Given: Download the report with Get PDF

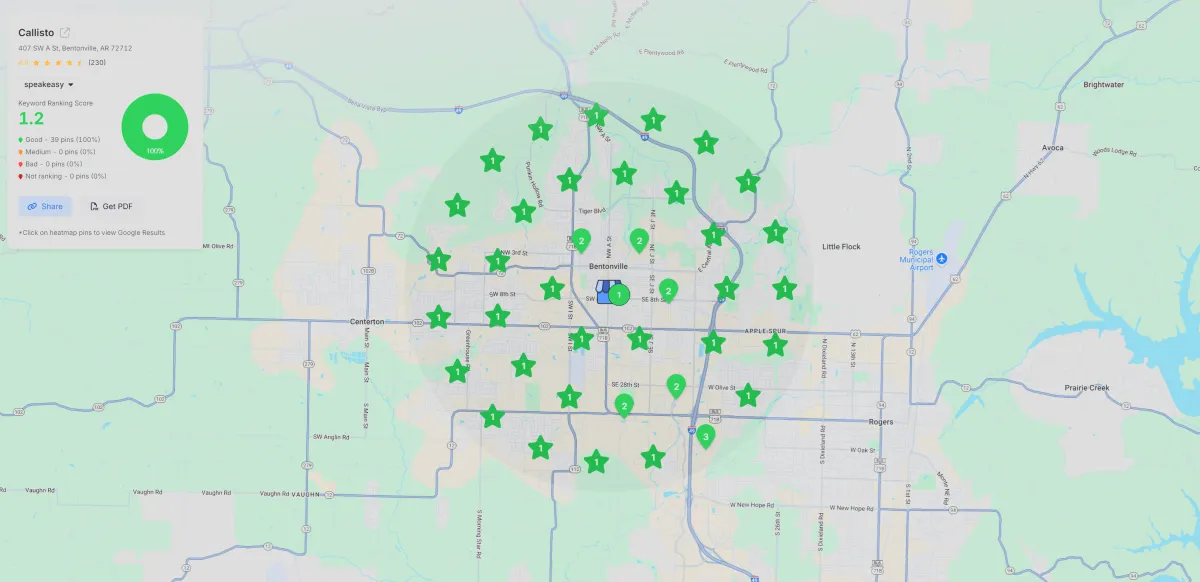Looking at the screenshot, I should [x=111, y=206].
